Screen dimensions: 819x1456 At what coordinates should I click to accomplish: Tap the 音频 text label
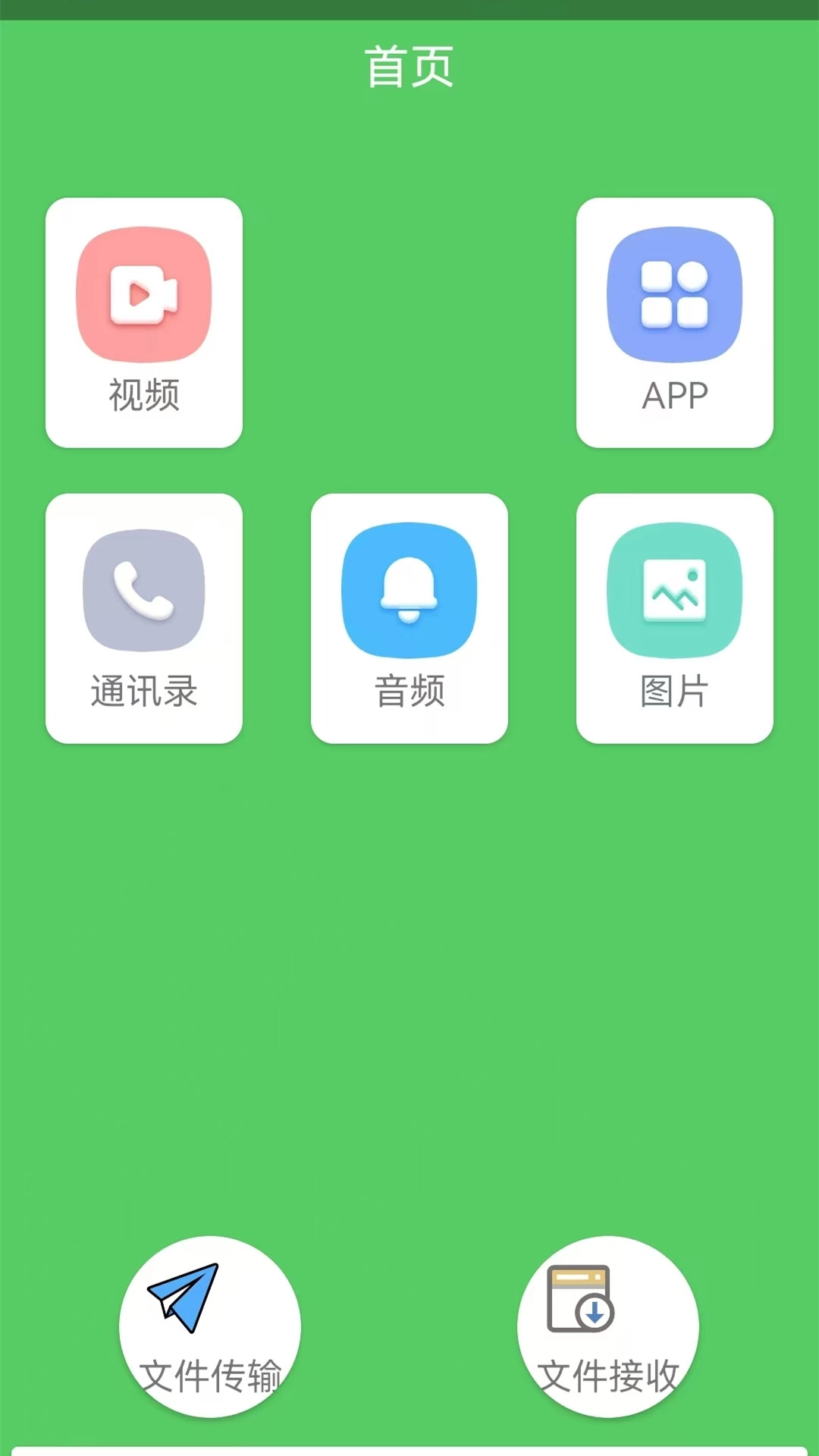tap(409, 691)
